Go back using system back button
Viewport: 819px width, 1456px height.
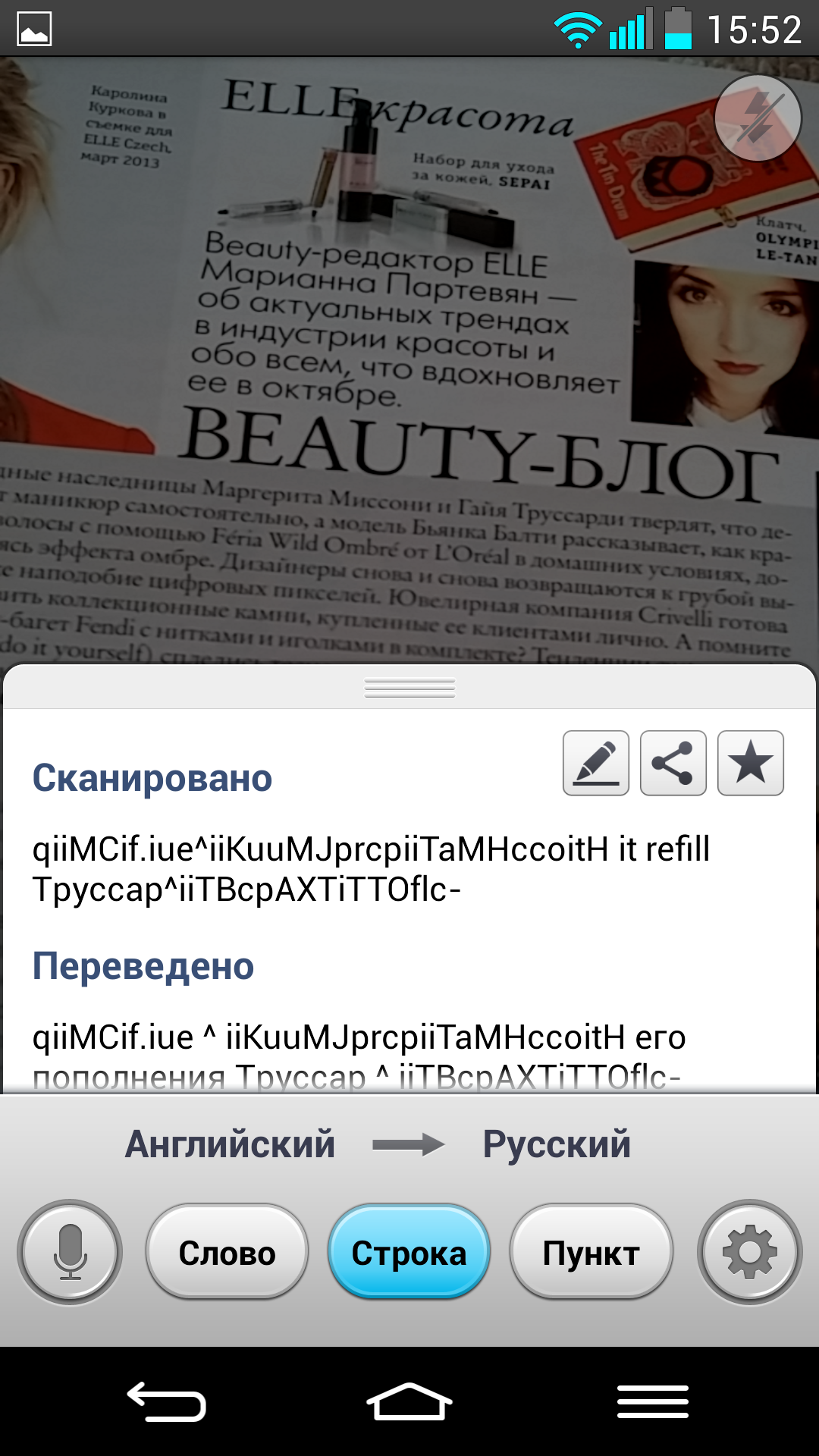(167, 1401)
